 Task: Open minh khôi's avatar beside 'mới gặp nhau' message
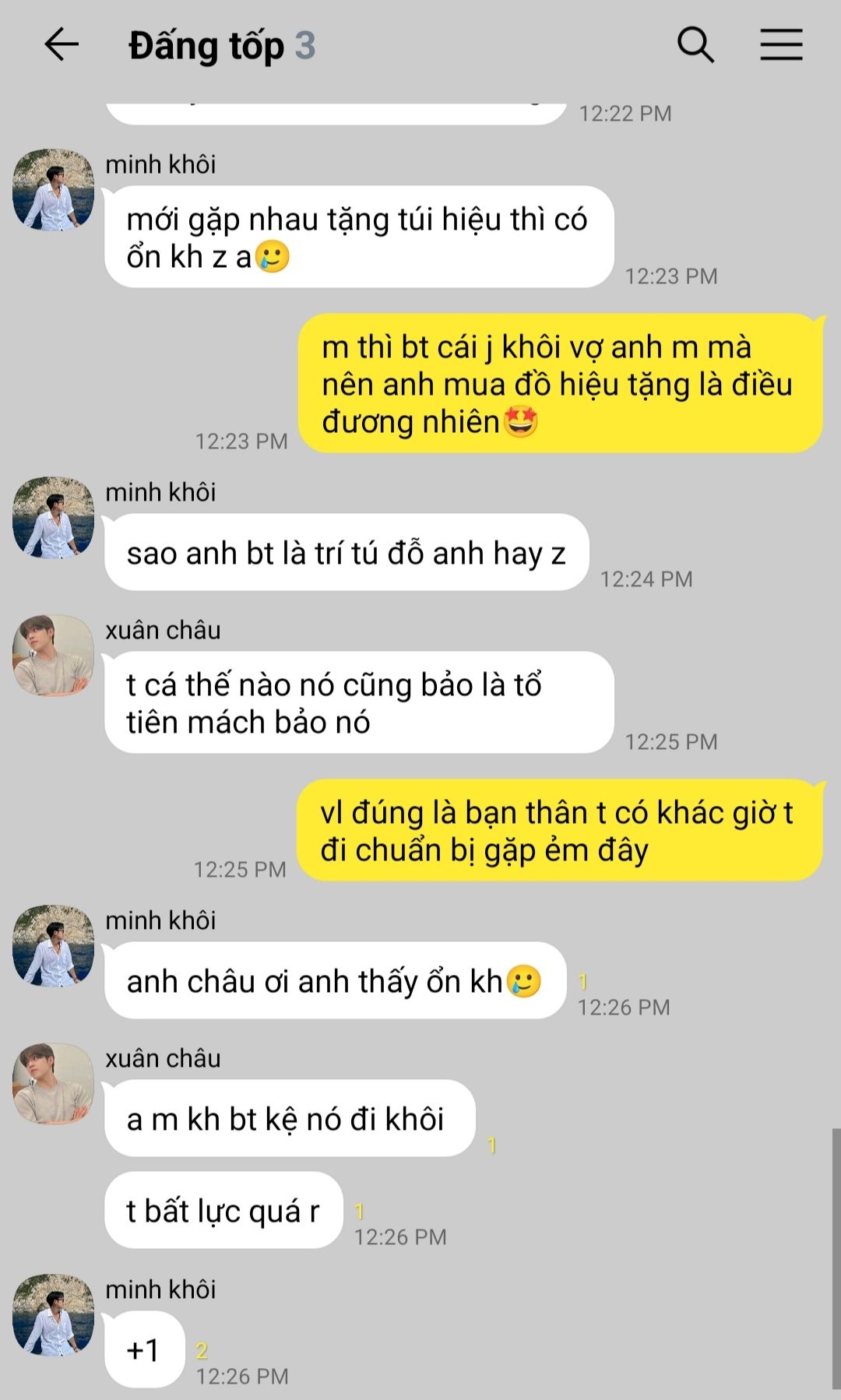53,190
